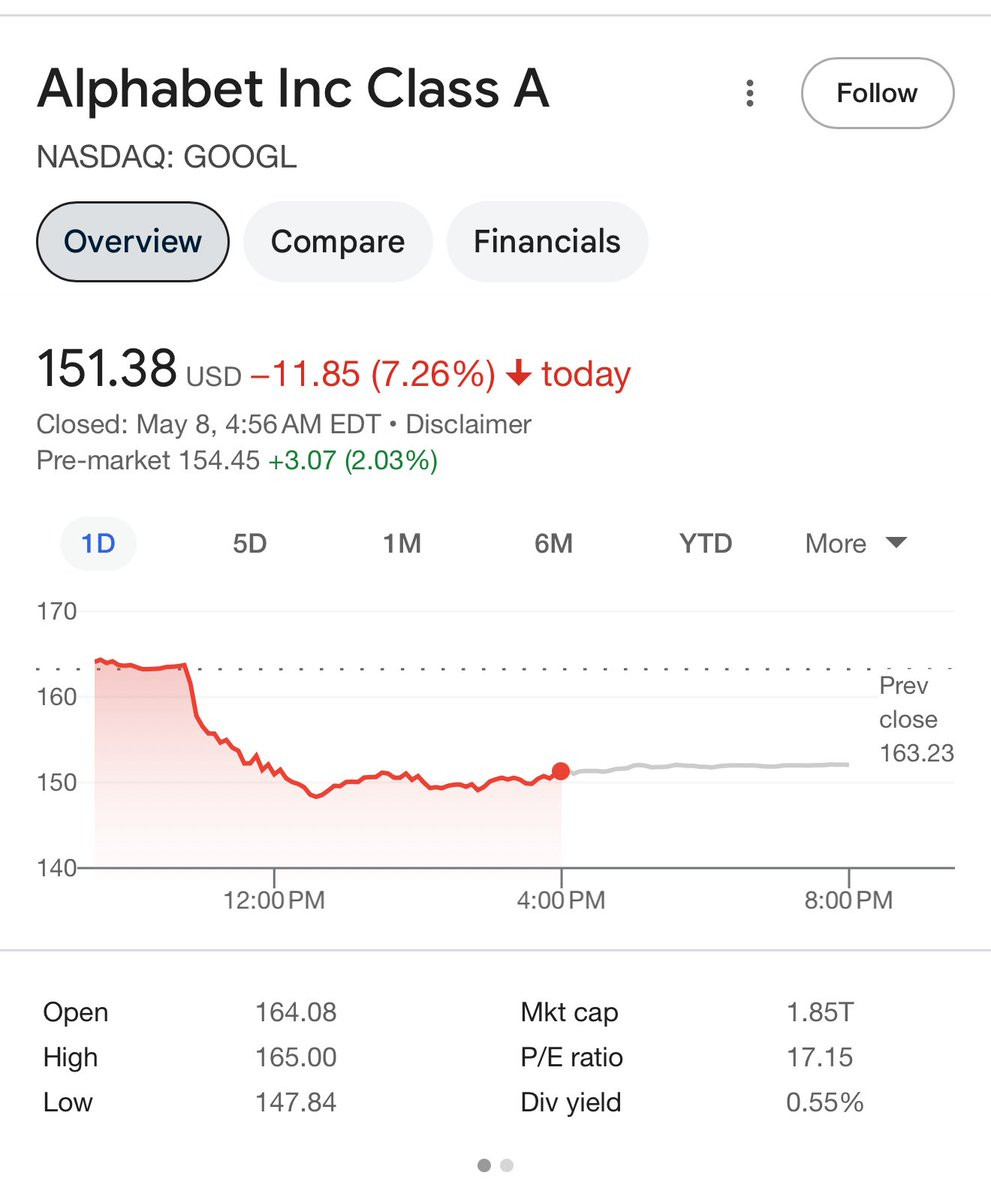This screenshot has width=991, height=1200.
Task: Switch to the Compare chip
Action: [x=338, y=242]
